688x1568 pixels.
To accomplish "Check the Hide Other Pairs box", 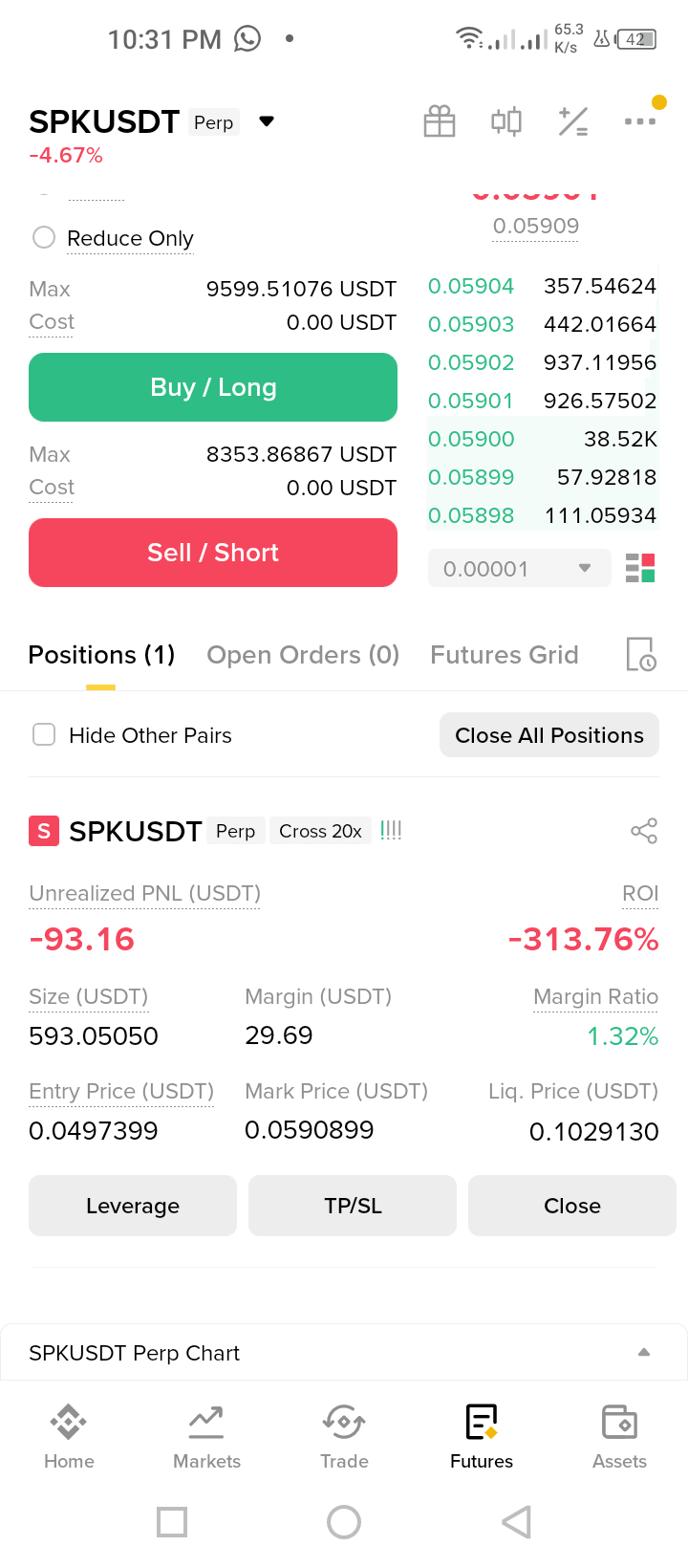I will pyautogui.click(x=44, y=734).
